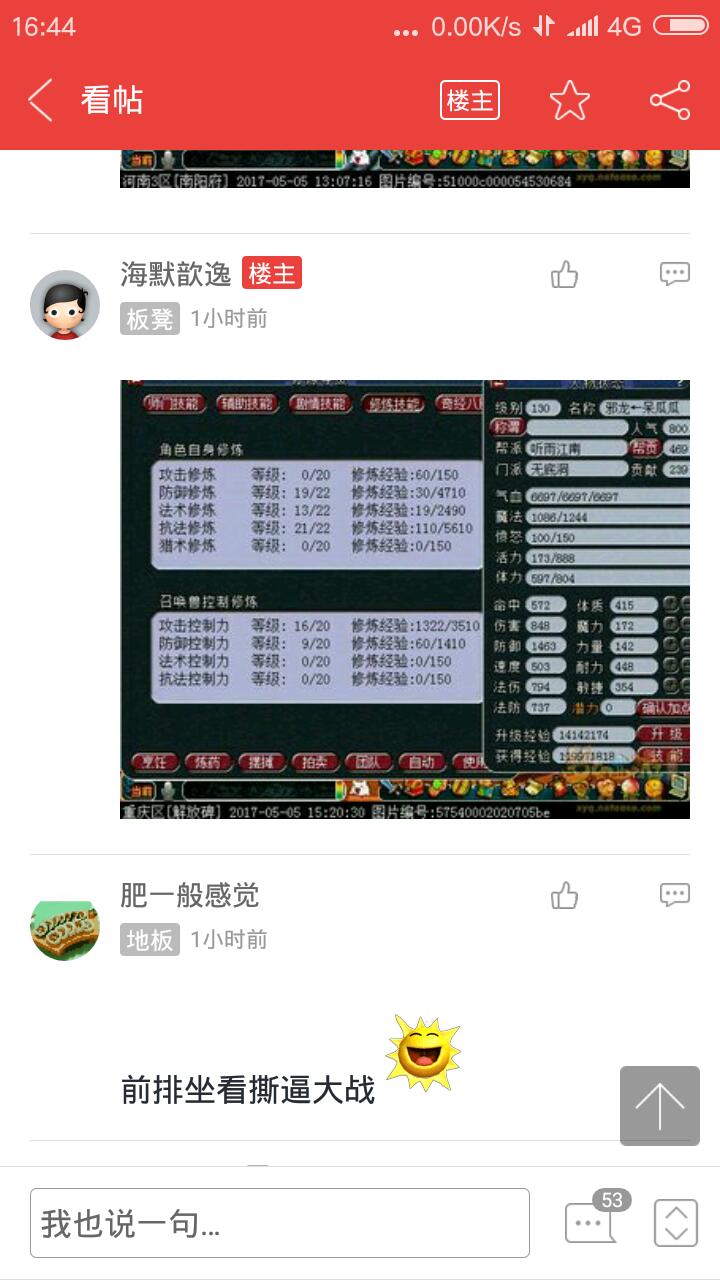Comment on 海默歆逸's reply
Screen dimensions: 720x1280
(x=675, y=273)
